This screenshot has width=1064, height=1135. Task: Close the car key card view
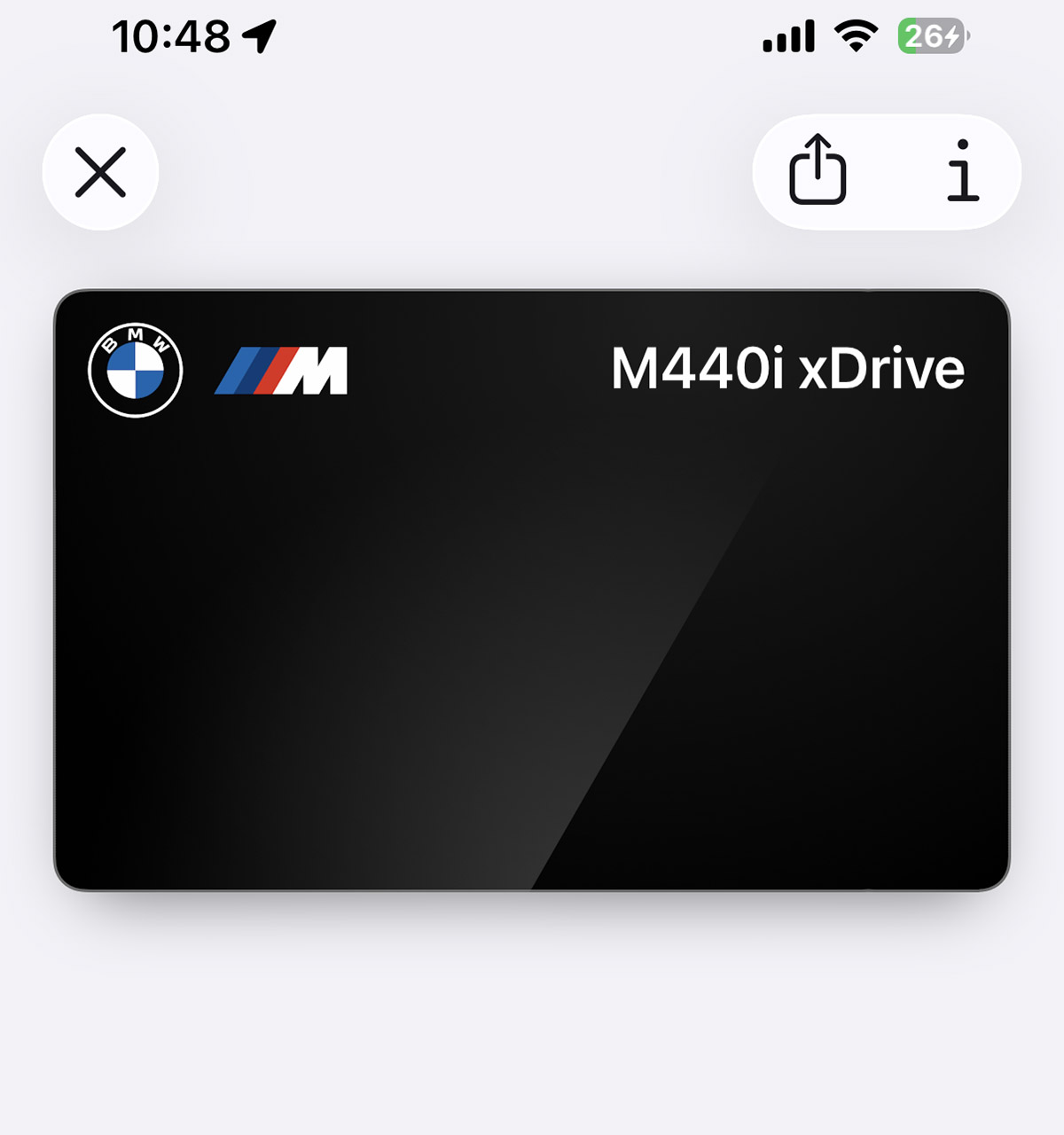pos(100,172)
